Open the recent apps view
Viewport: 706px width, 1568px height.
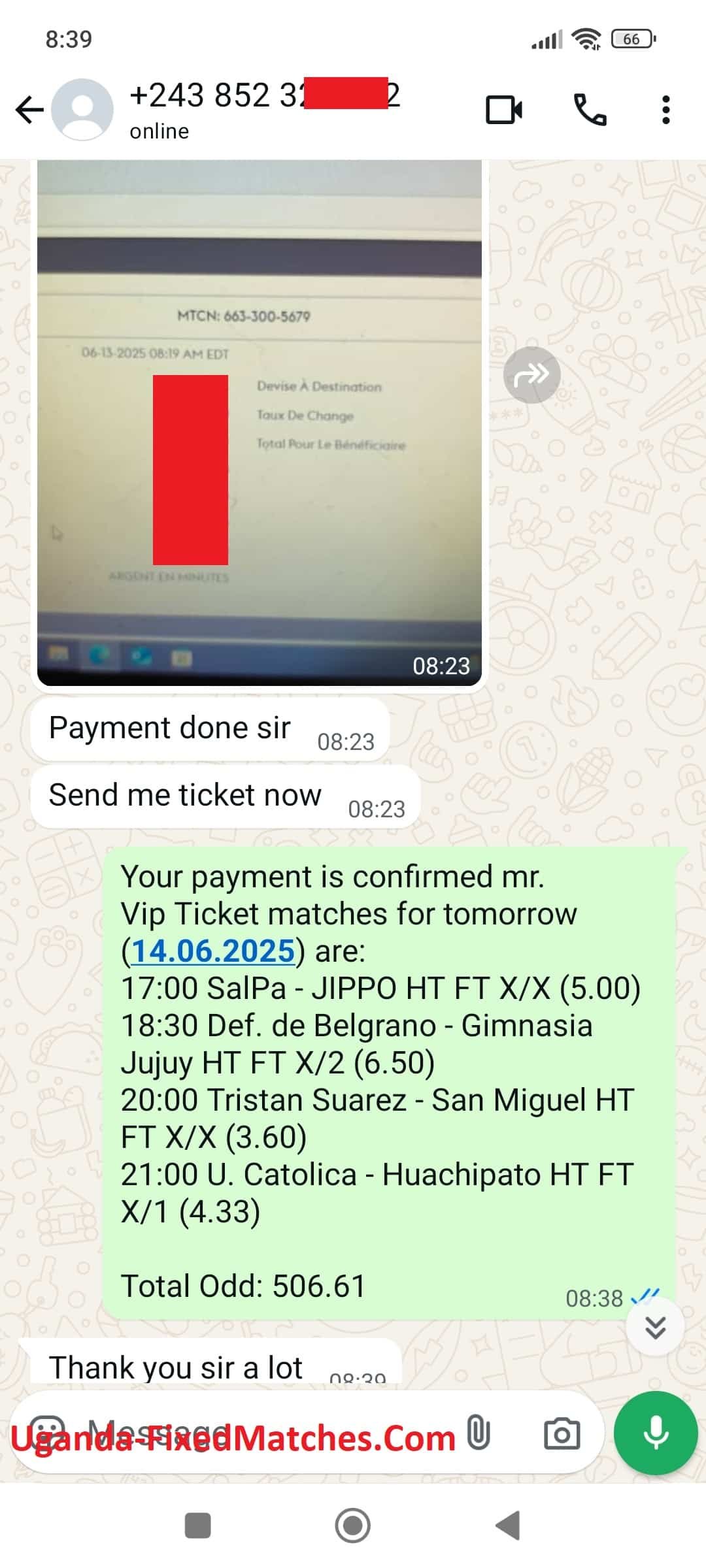[197, 1526]
